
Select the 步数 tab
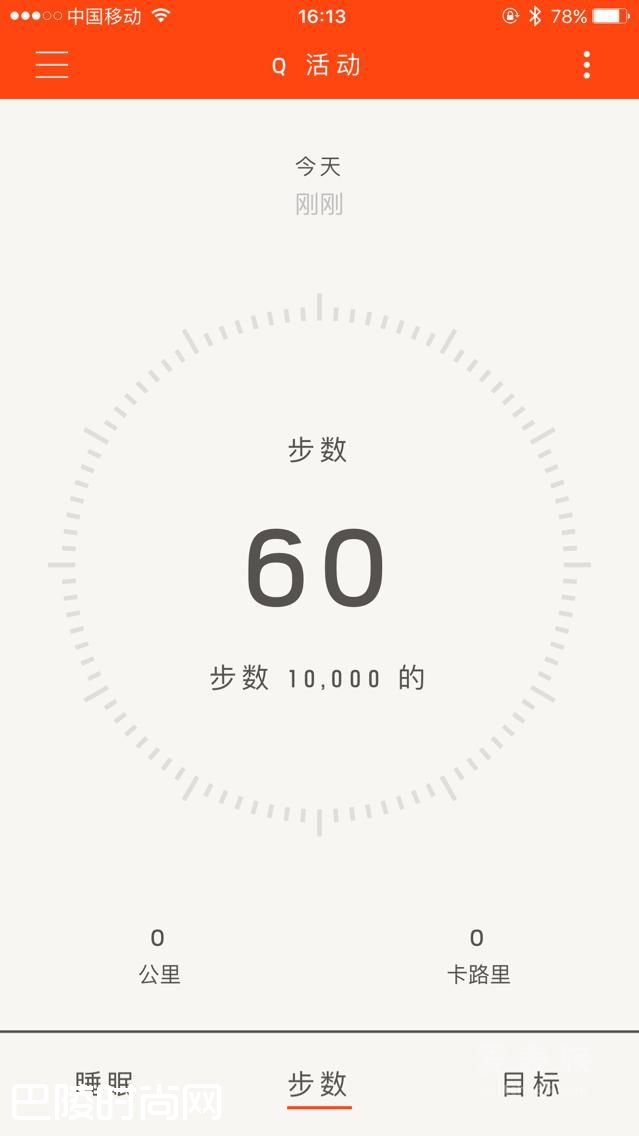point(318,1083)
